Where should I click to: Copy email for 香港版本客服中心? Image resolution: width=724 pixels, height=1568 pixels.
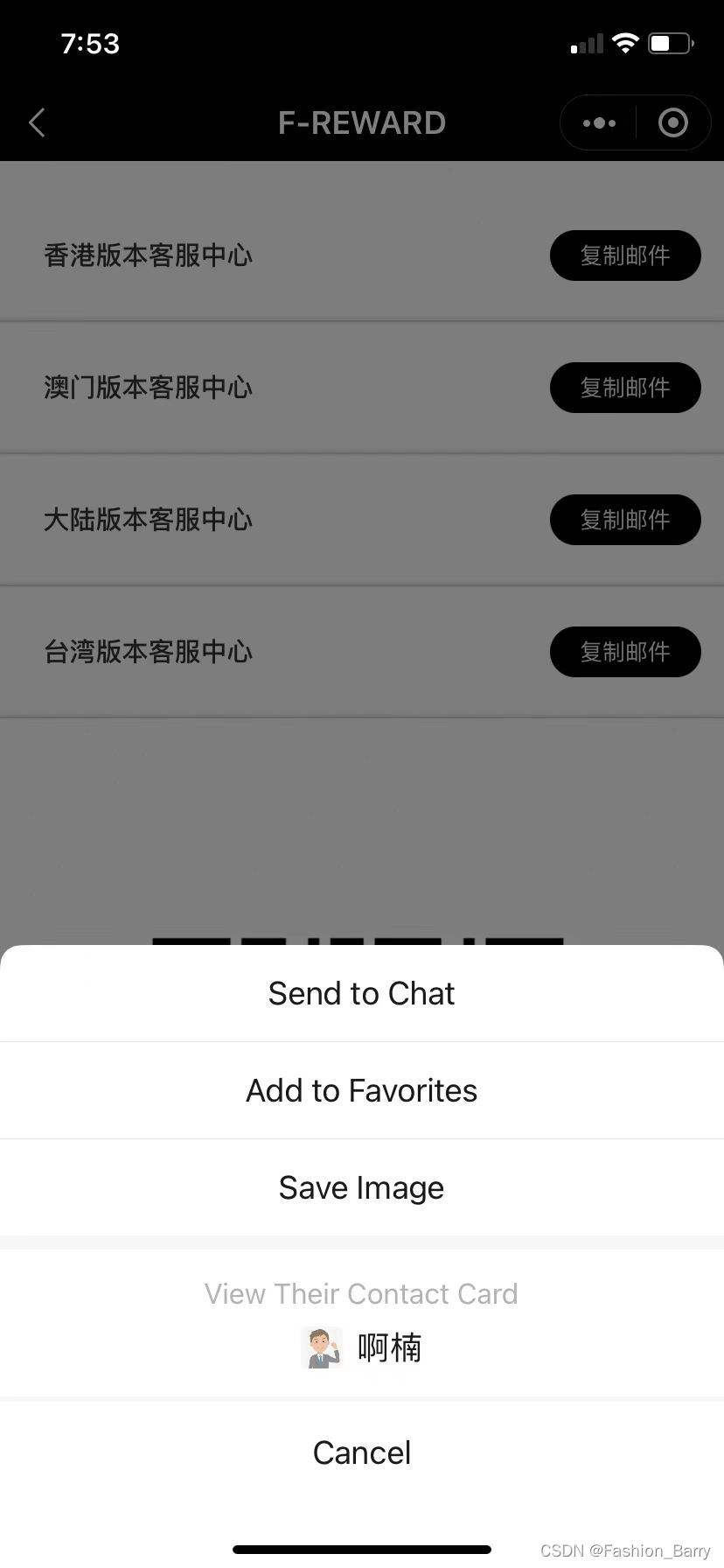point(625,255)
